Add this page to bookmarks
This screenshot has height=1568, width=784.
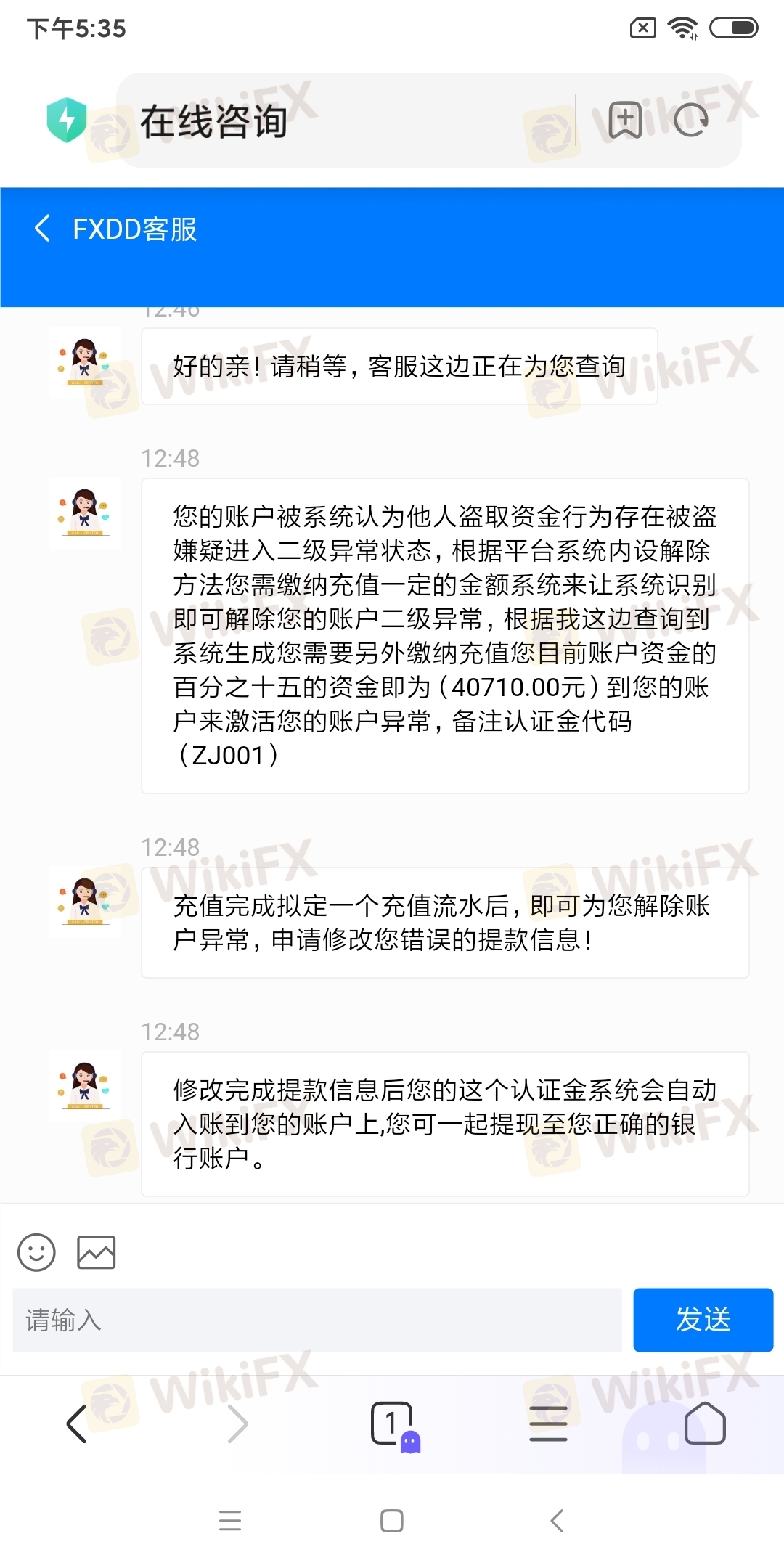(624, 121)
